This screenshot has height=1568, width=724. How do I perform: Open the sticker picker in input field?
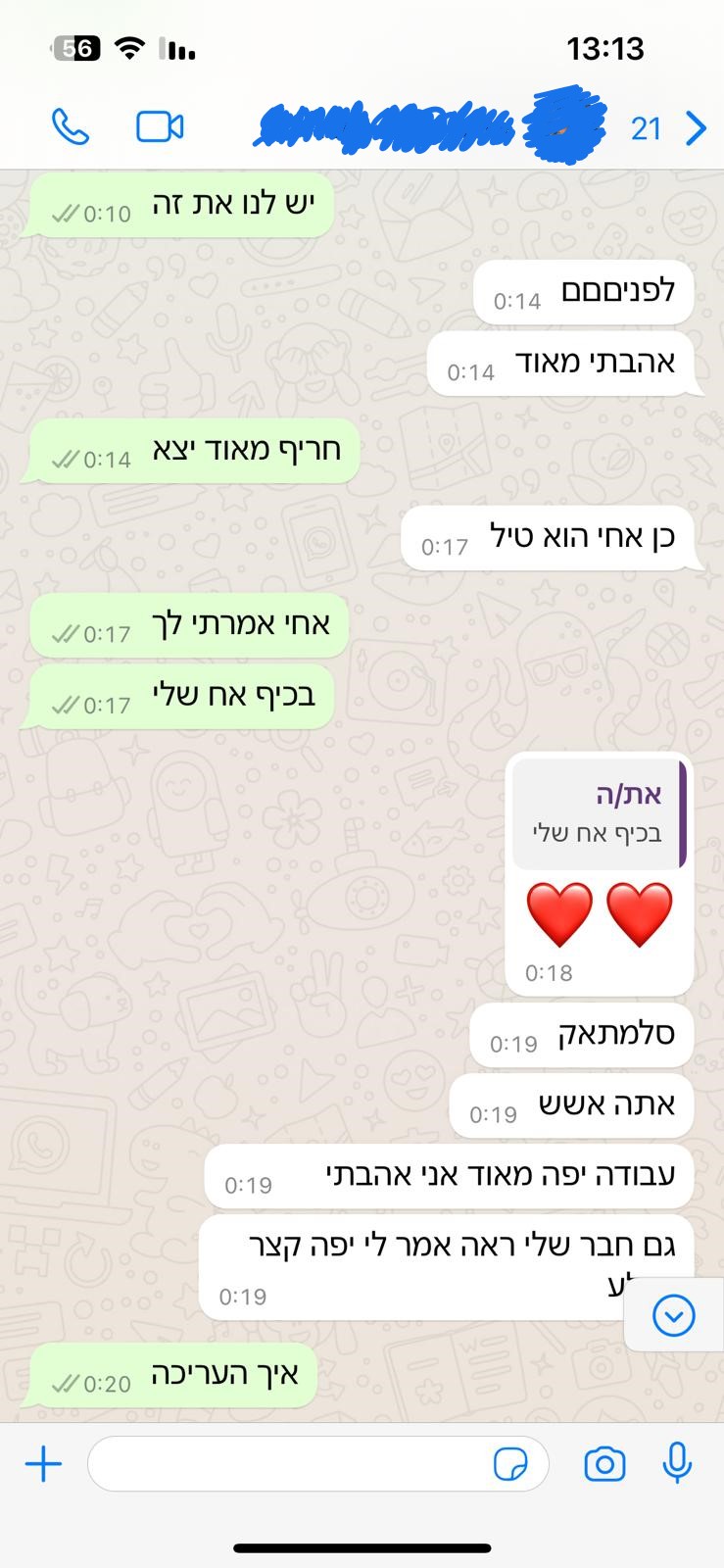click(509, 1465)
